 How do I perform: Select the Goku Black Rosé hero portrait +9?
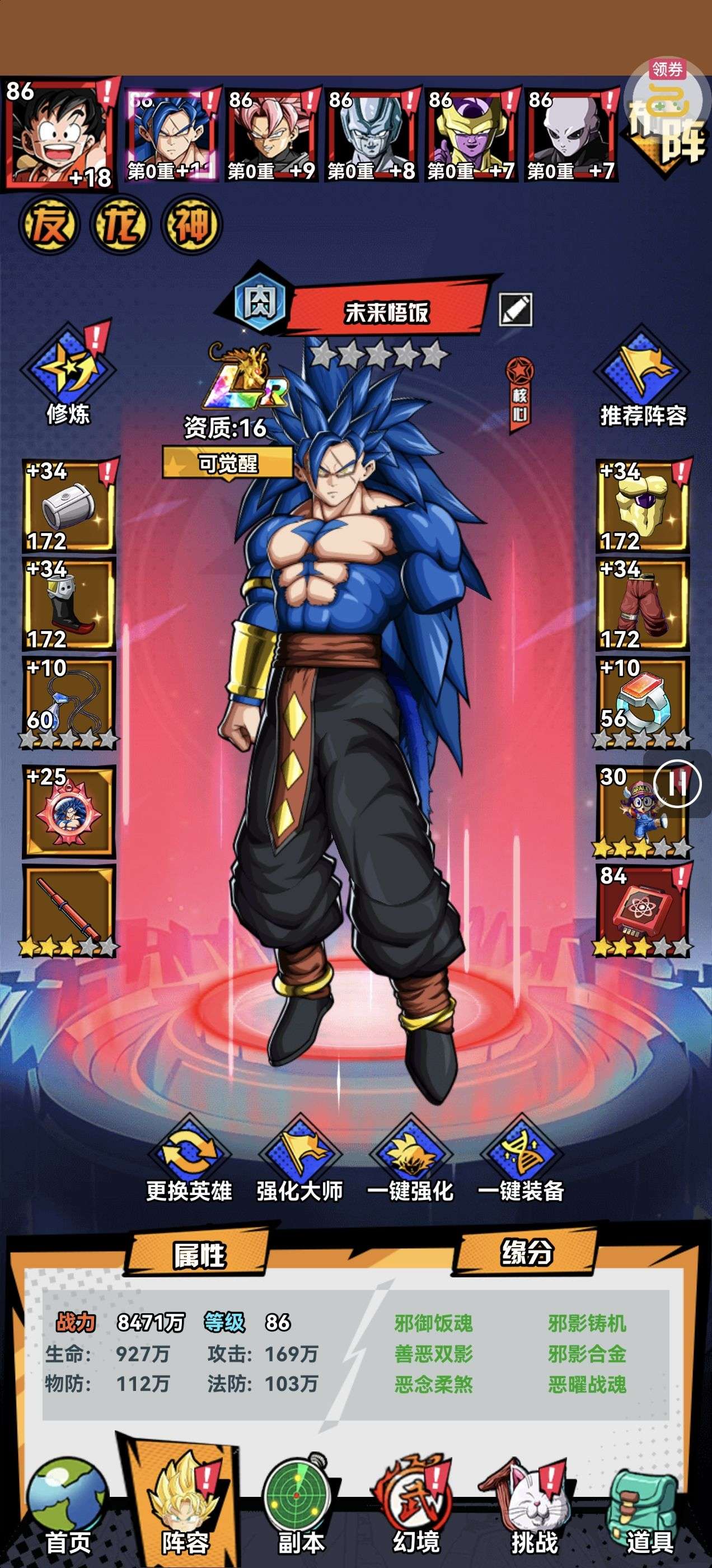tap(270, 135)
